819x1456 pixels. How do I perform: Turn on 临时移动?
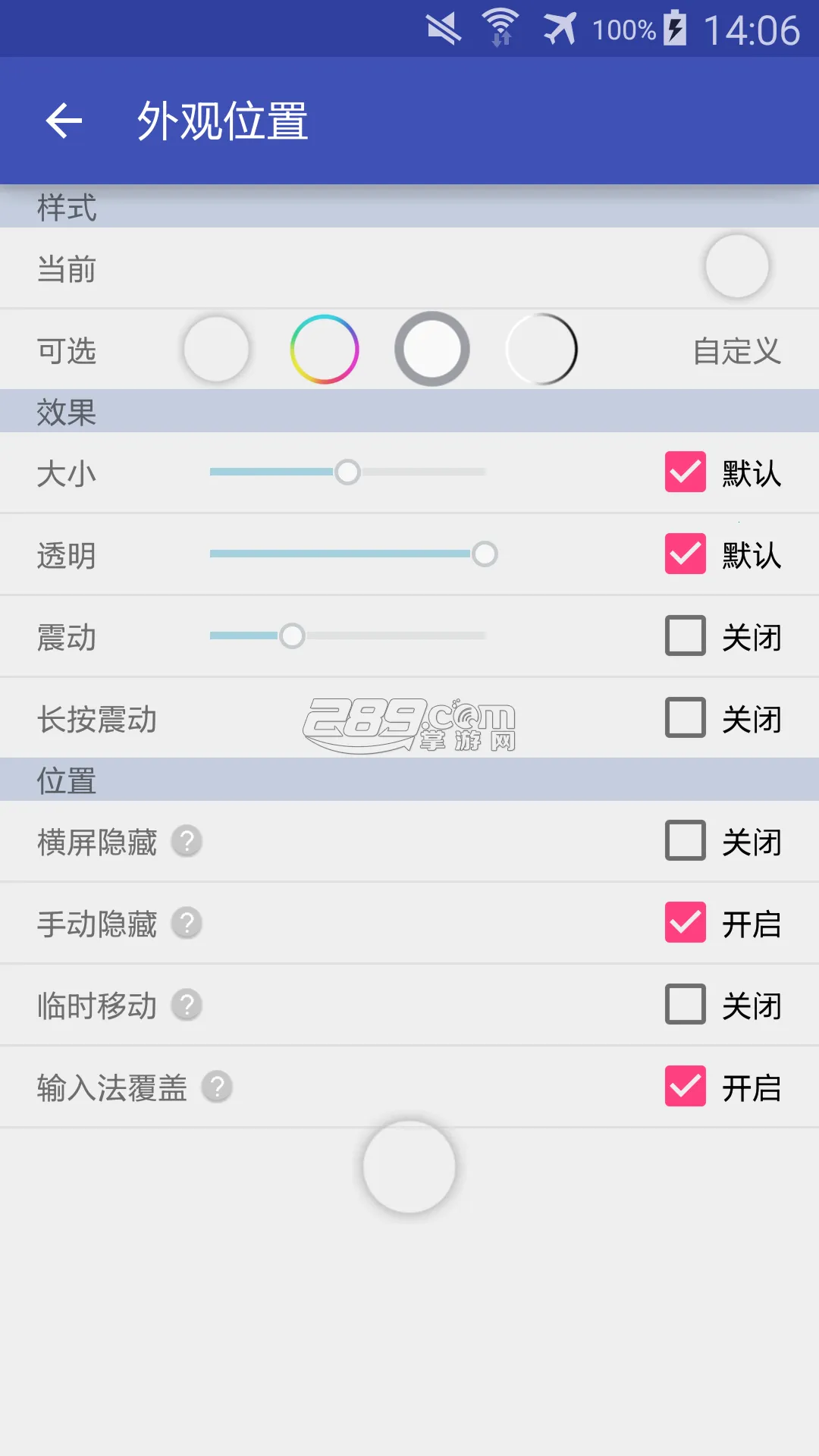pos(686,1005)
